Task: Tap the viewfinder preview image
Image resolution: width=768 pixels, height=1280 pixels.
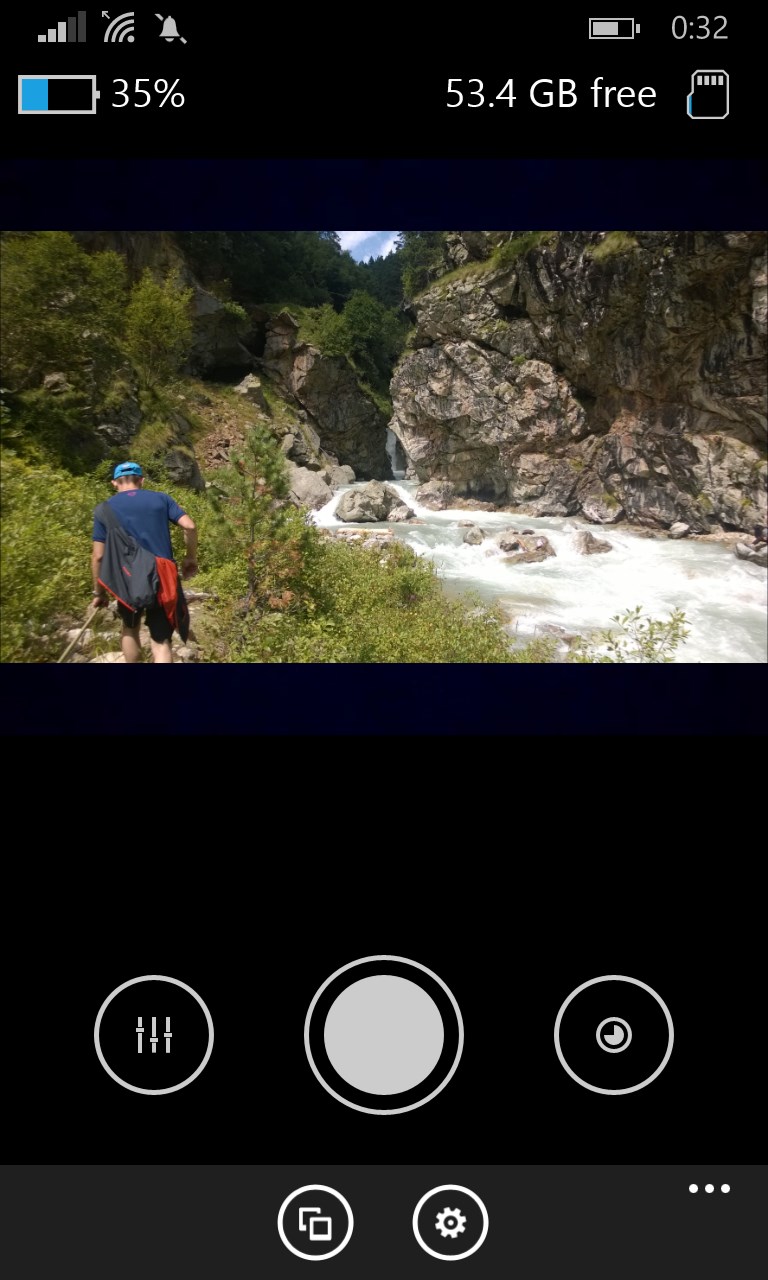Action: tap(384, 447)
